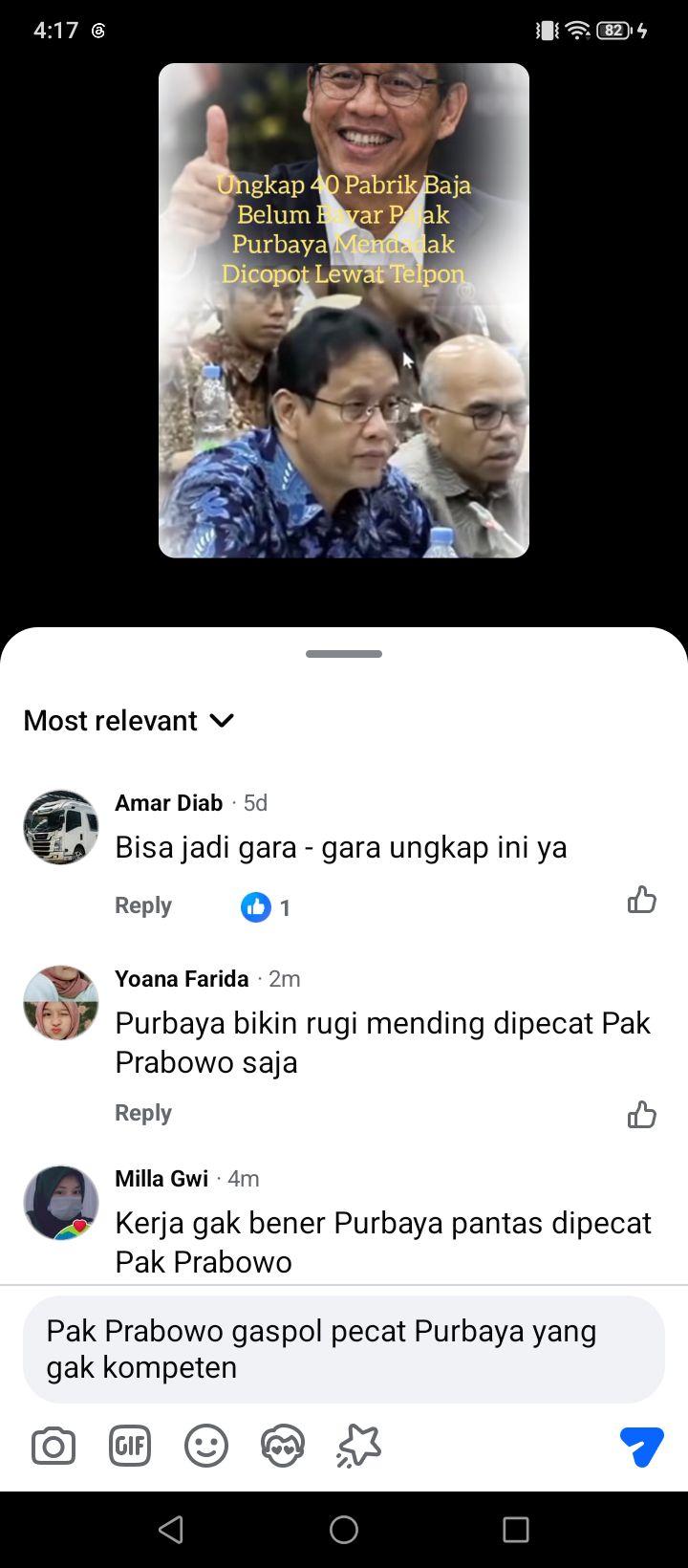Image resolution: width=688 pixels, height=1568 pixels.
Task: Go to the home screen
Action: click(344, 1530)
